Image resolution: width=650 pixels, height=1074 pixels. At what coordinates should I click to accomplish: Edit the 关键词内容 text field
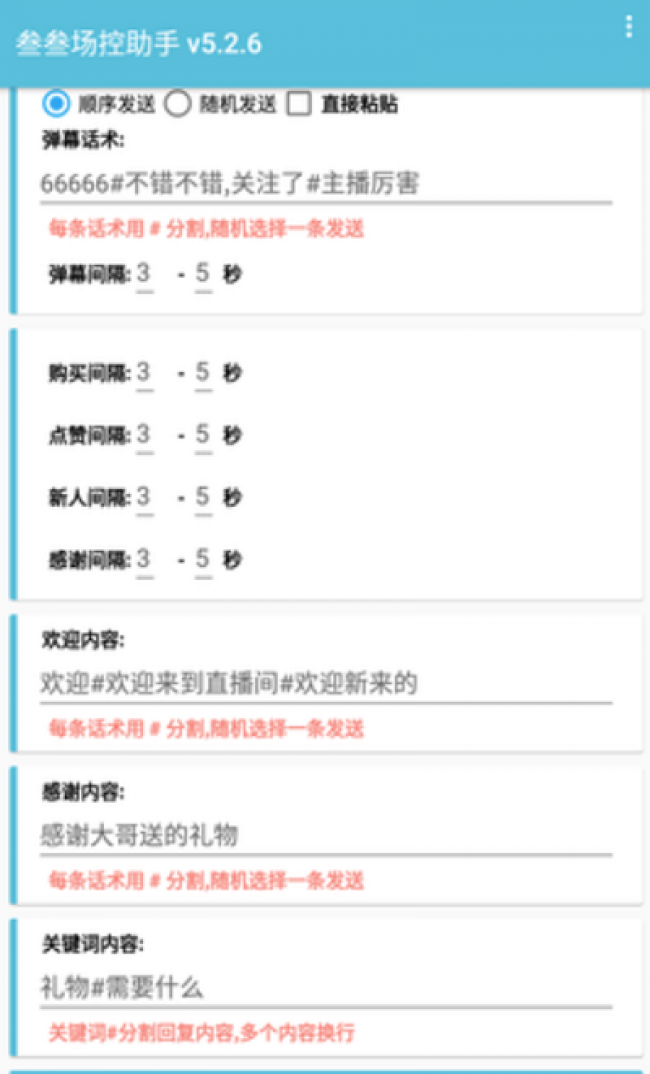(326, 988)
